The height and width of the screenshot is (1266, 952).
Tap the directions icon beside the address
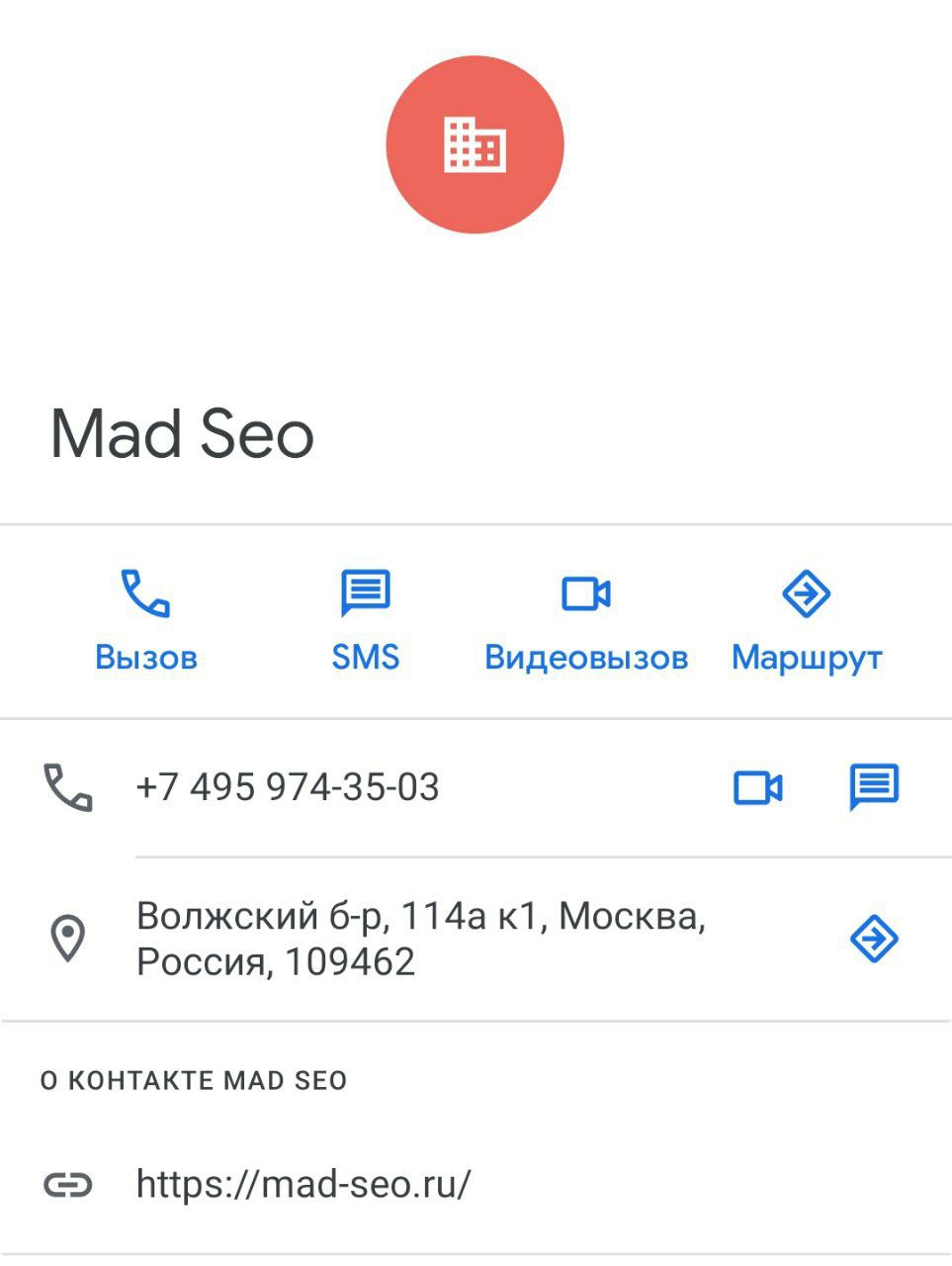(874, 939)
